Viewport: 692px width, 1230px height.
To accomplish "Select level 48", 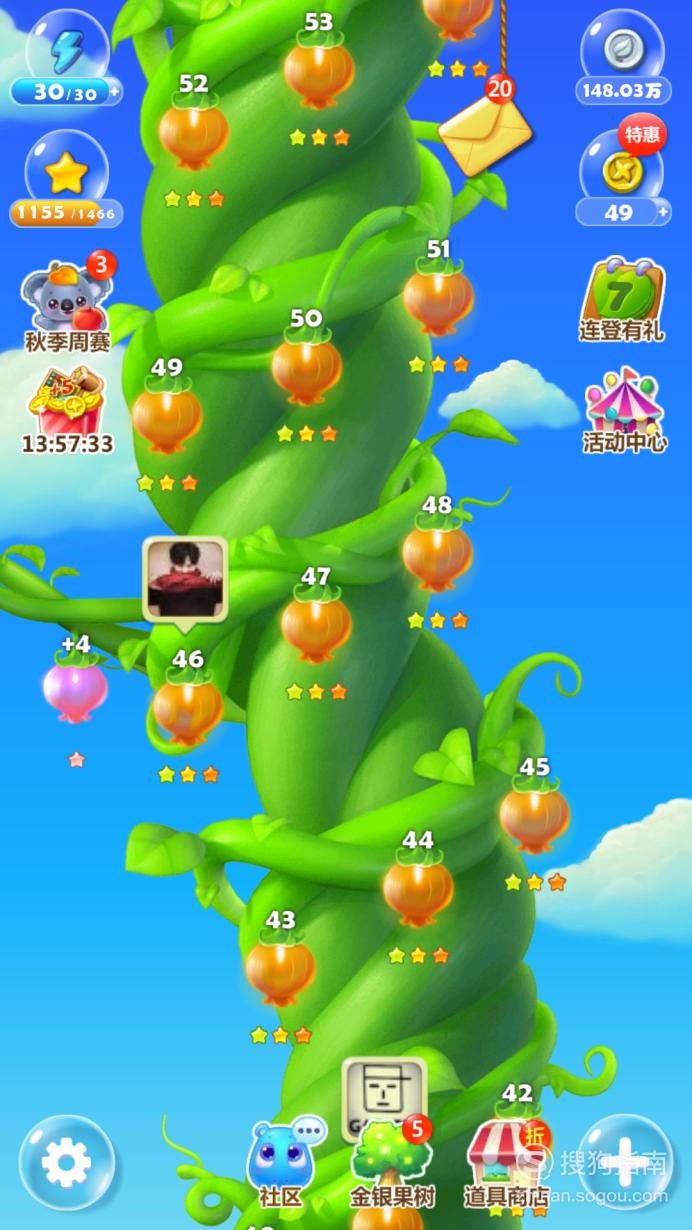I will [437, 553].
